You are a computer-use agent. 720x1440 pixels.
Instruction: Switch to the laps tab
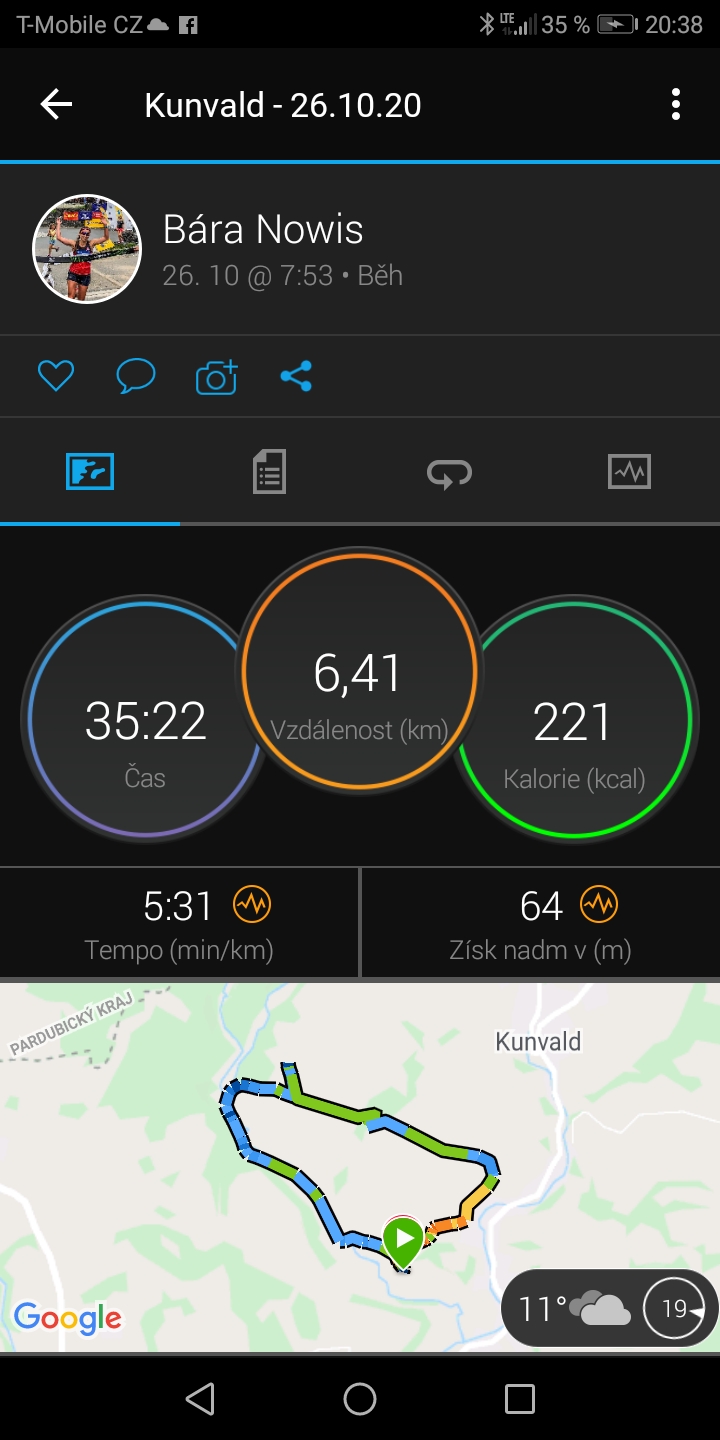(x=449, y=471)
